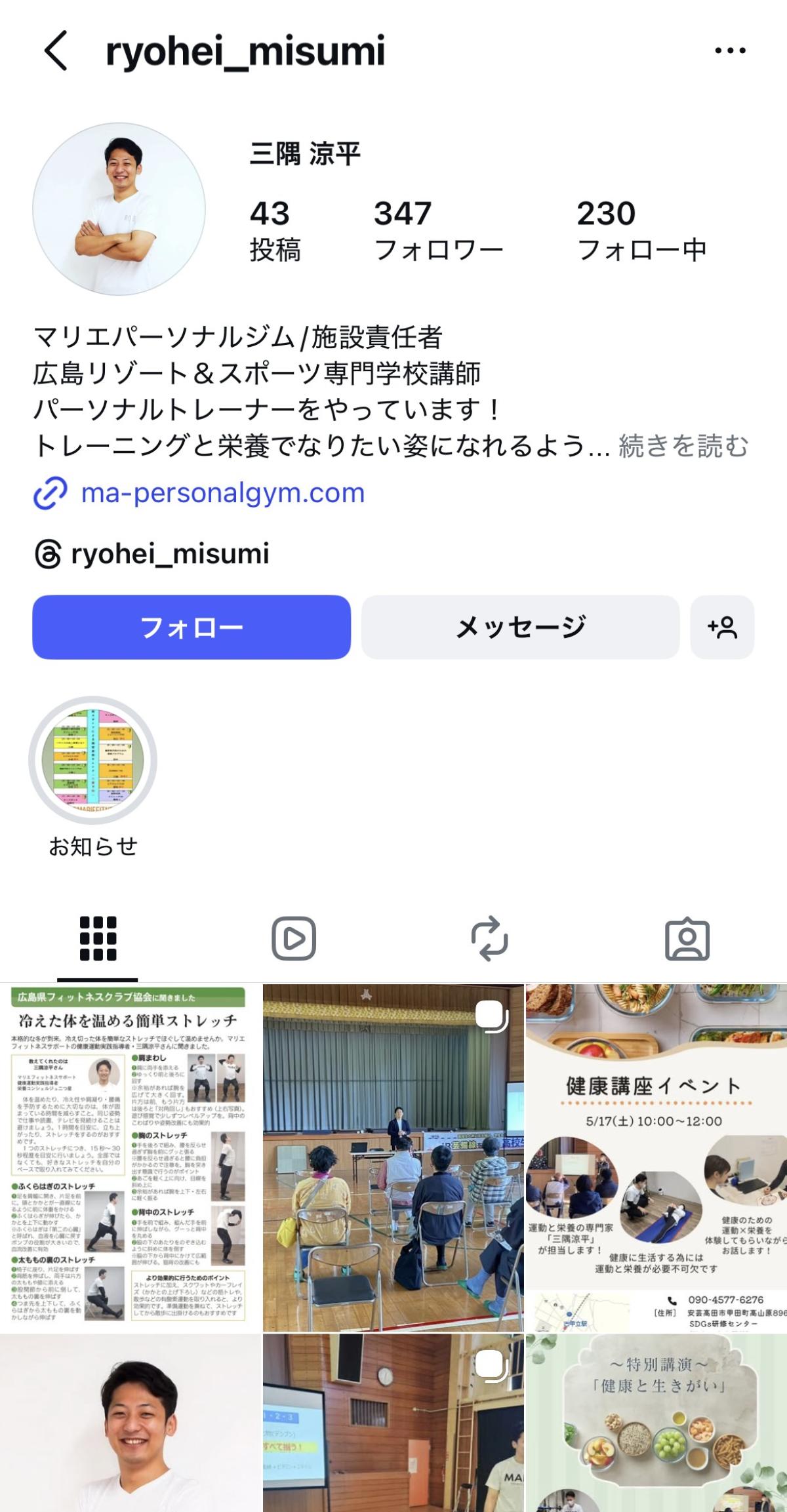
Task: Open ma-personalgym.com link
Action: coord(222,493)
